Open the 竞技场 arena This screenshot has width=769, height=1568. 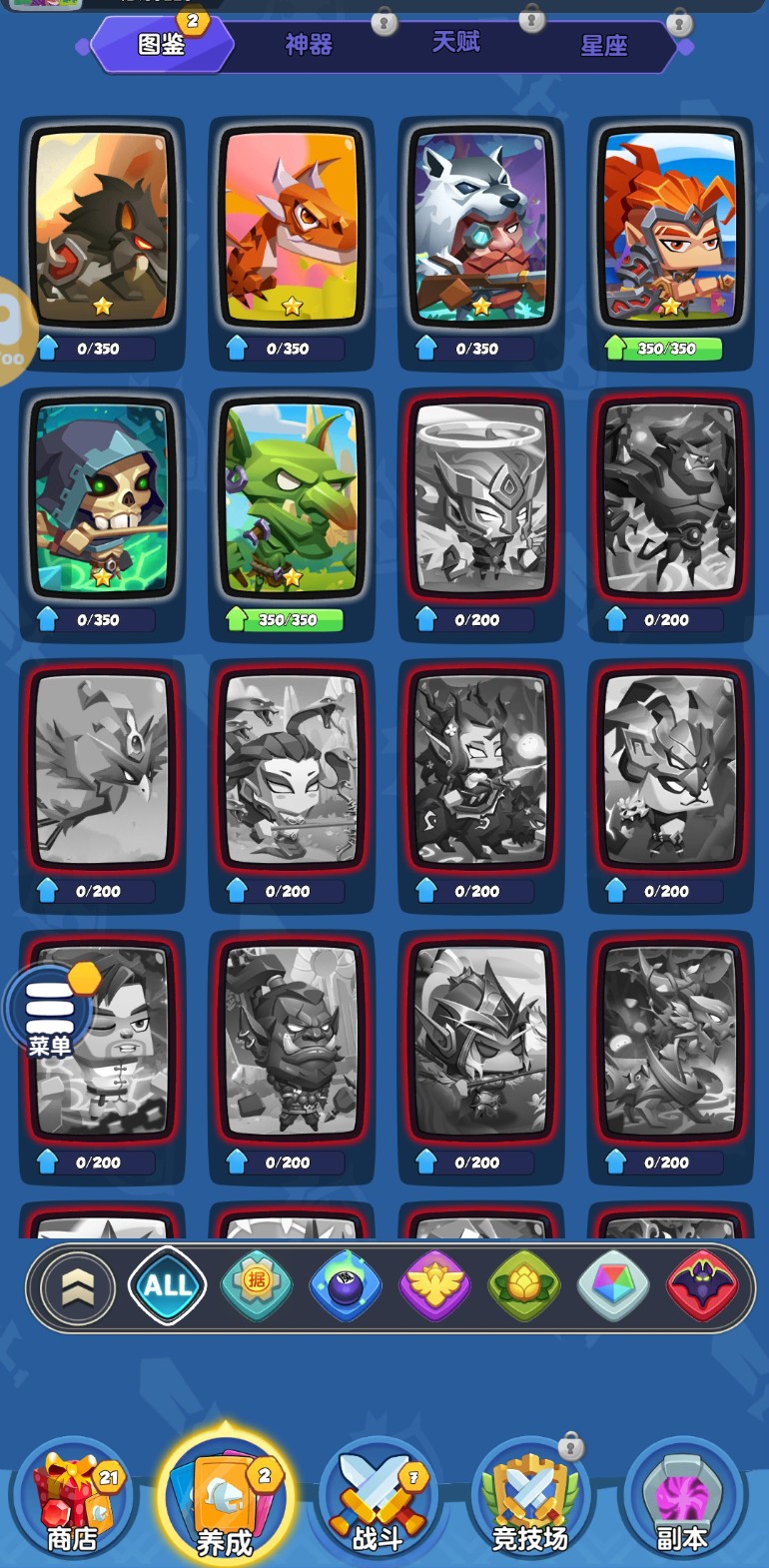coord(529,1498)
